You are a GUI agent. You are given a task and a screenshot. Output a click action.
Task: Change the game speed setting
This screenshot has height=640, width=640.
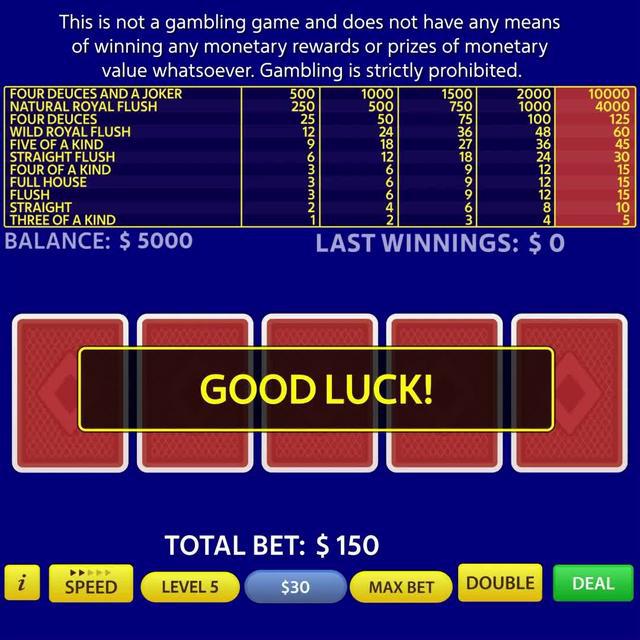pos(91,584)
